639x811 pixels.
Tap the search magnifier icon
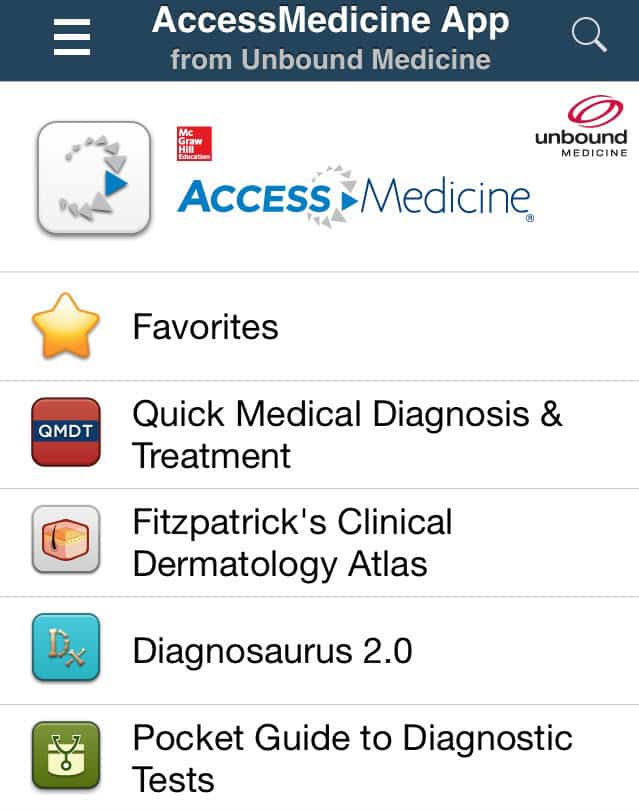click(x=588, y=37)
